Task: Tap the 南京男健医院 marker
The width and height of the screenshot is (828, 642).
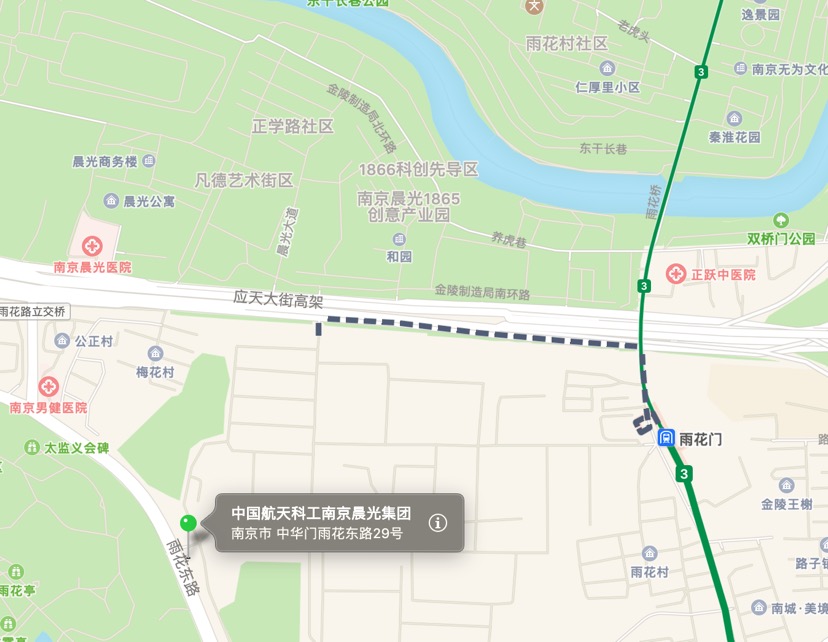Action: click(x=47, y=386)
